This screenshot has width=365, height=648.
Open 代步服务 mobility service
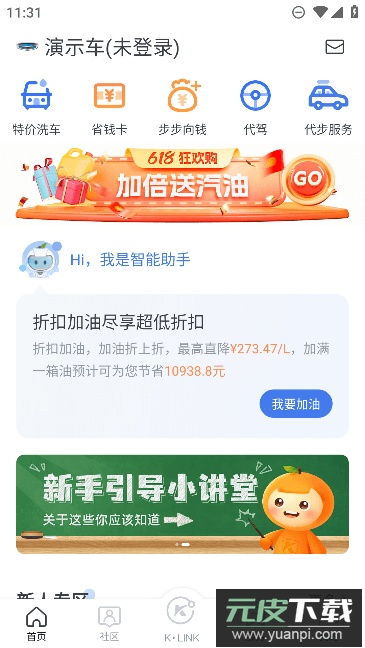pos(328,108)
